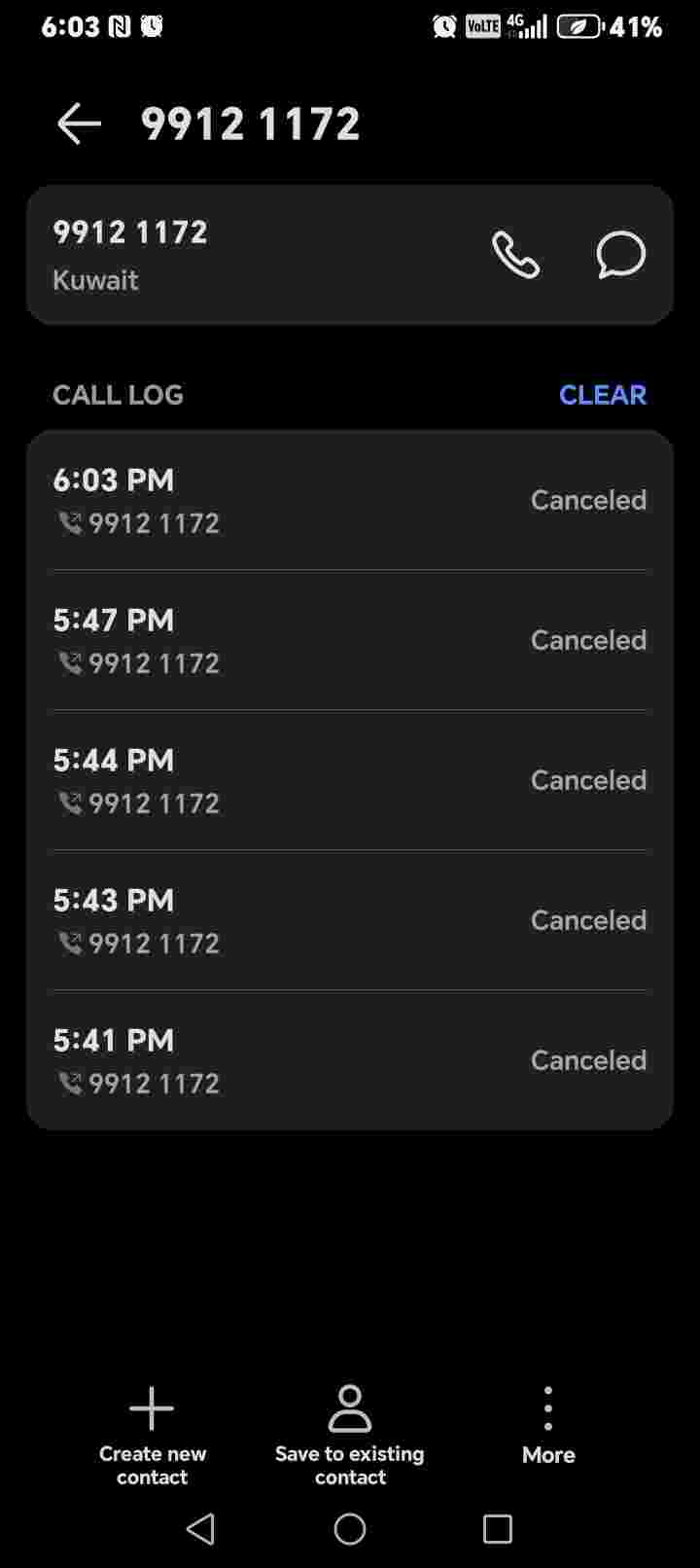Tap the 5:41 PM call log entry
This screenshot has width=700, height=1568.
350,1060
